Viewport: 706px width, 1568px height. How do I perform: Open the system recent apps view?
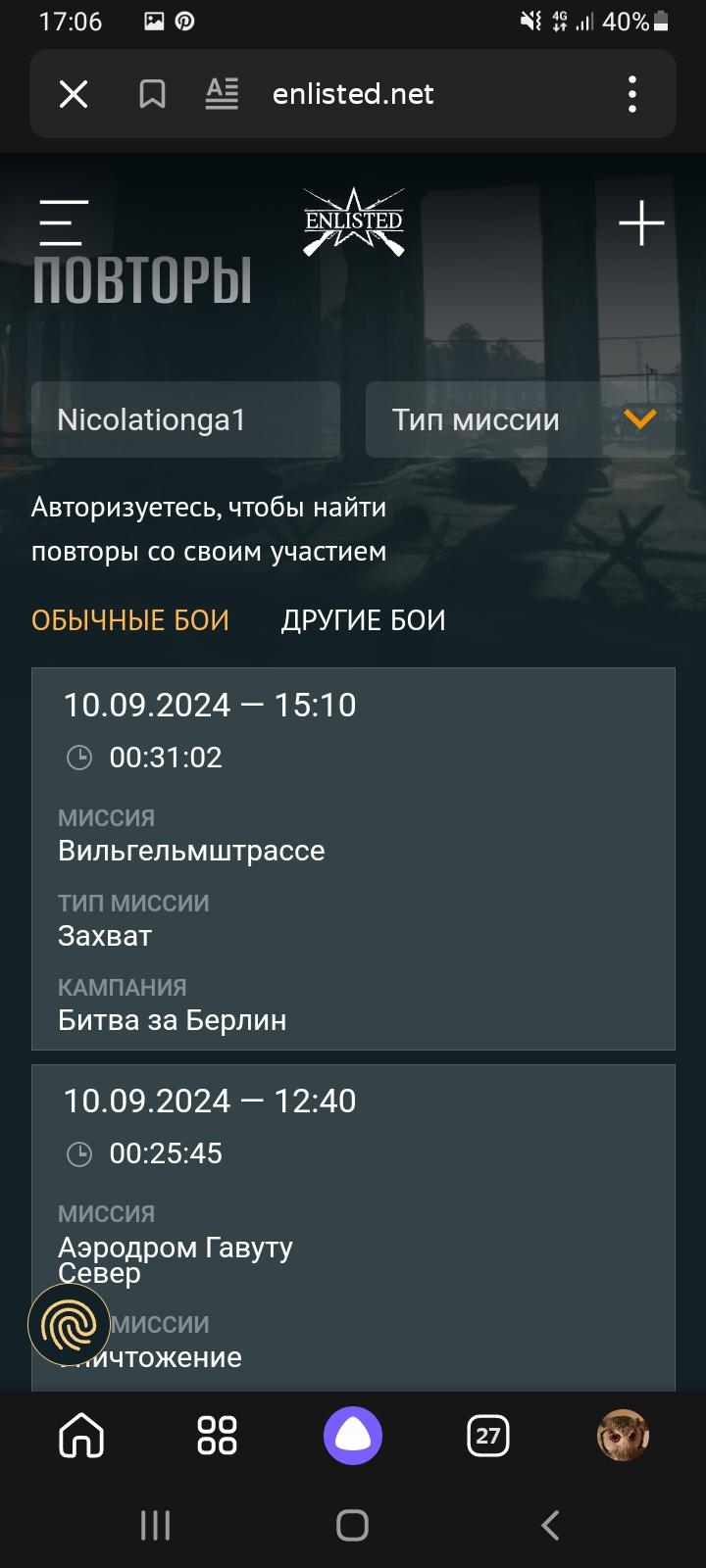[156, 1525]
